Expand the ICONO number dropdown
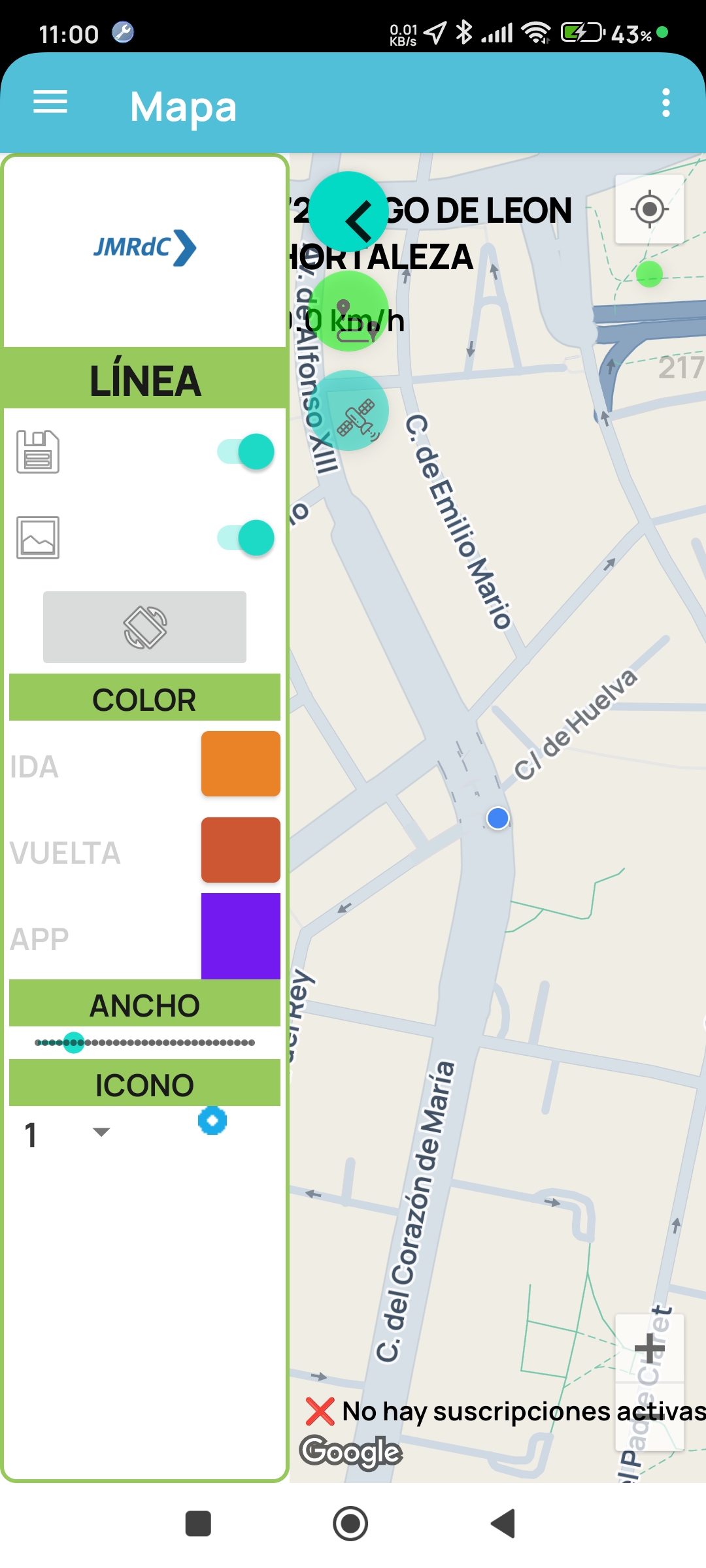 tap(65, 1134)
